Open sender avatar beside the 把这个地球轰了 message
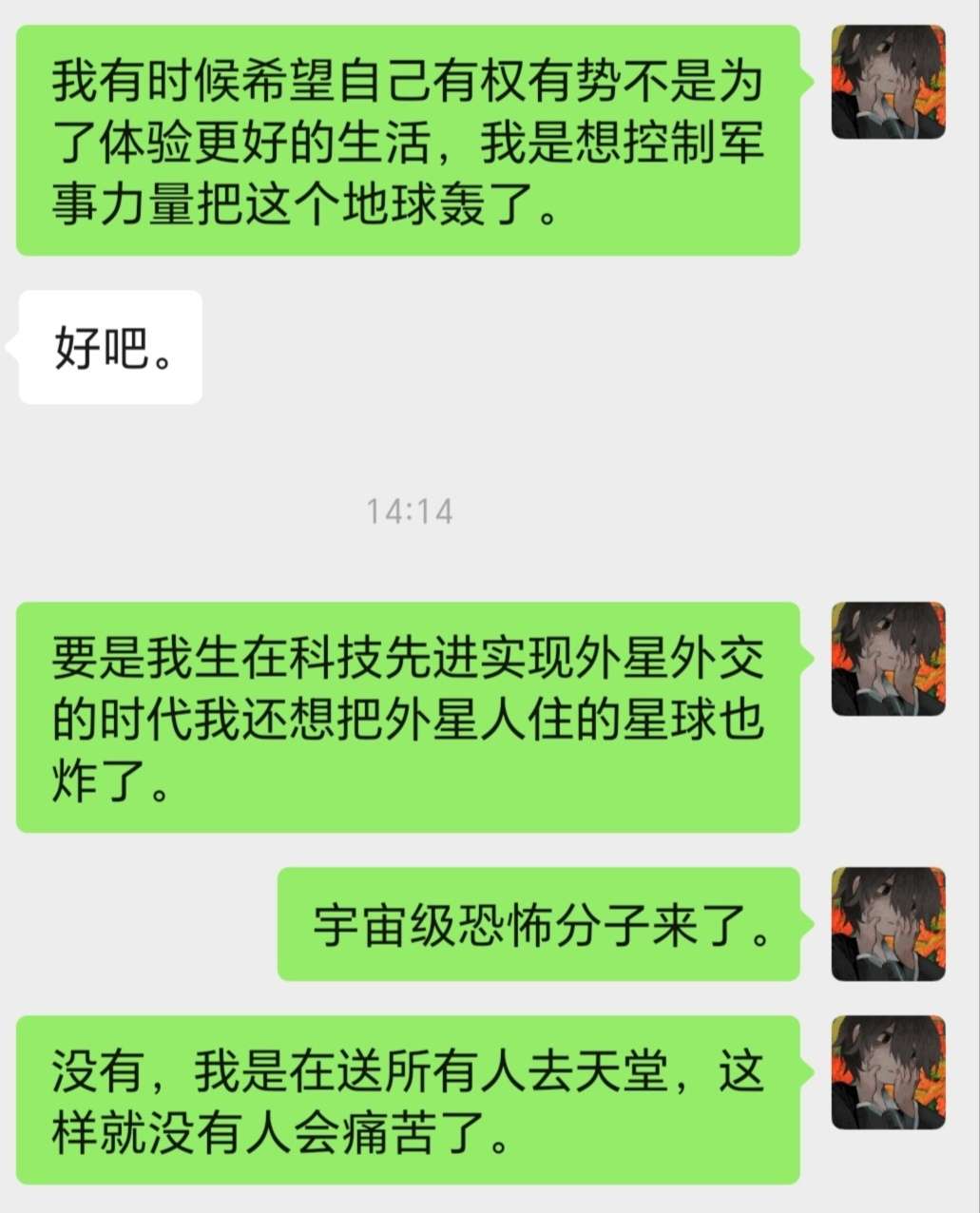This screenshot has height=1213, width=980. [888, 83]
